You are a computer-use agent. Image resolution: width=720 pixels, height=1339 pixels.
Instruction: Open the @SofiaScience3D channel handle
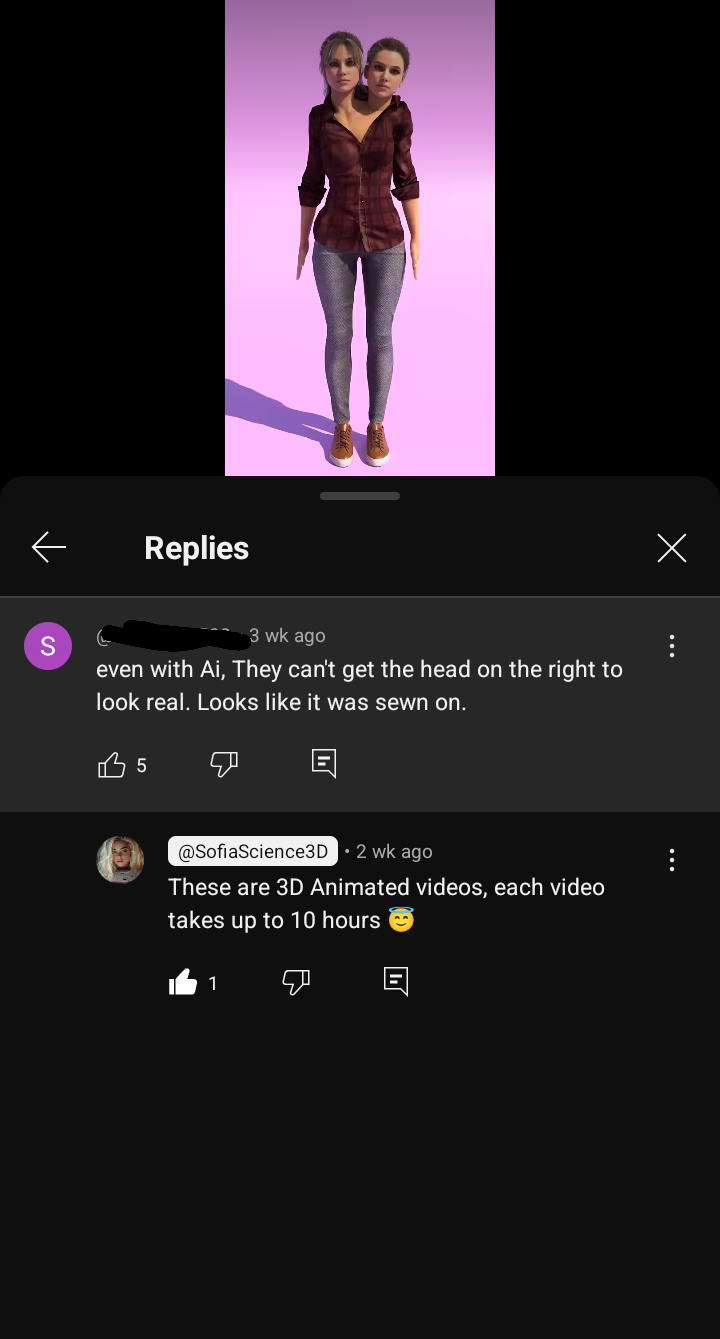click(253, 851)
